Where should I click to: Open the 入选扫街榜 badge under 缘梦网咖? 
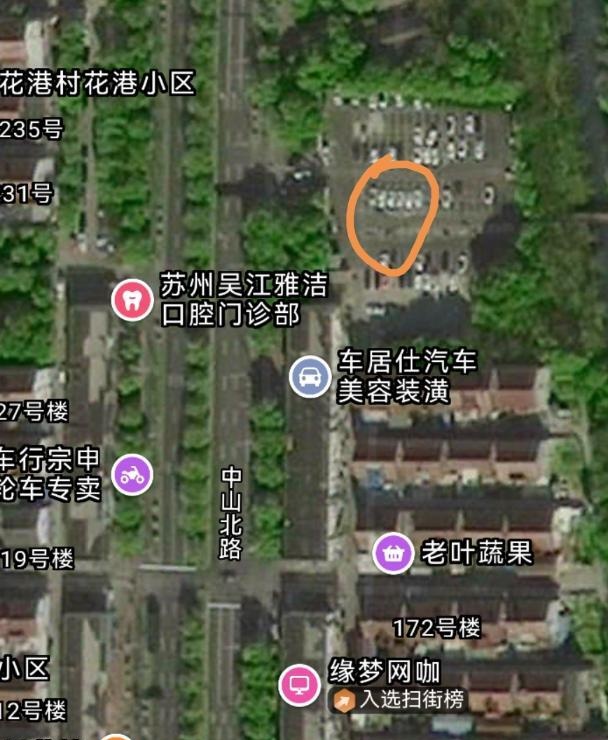click(x=400, y=699)
